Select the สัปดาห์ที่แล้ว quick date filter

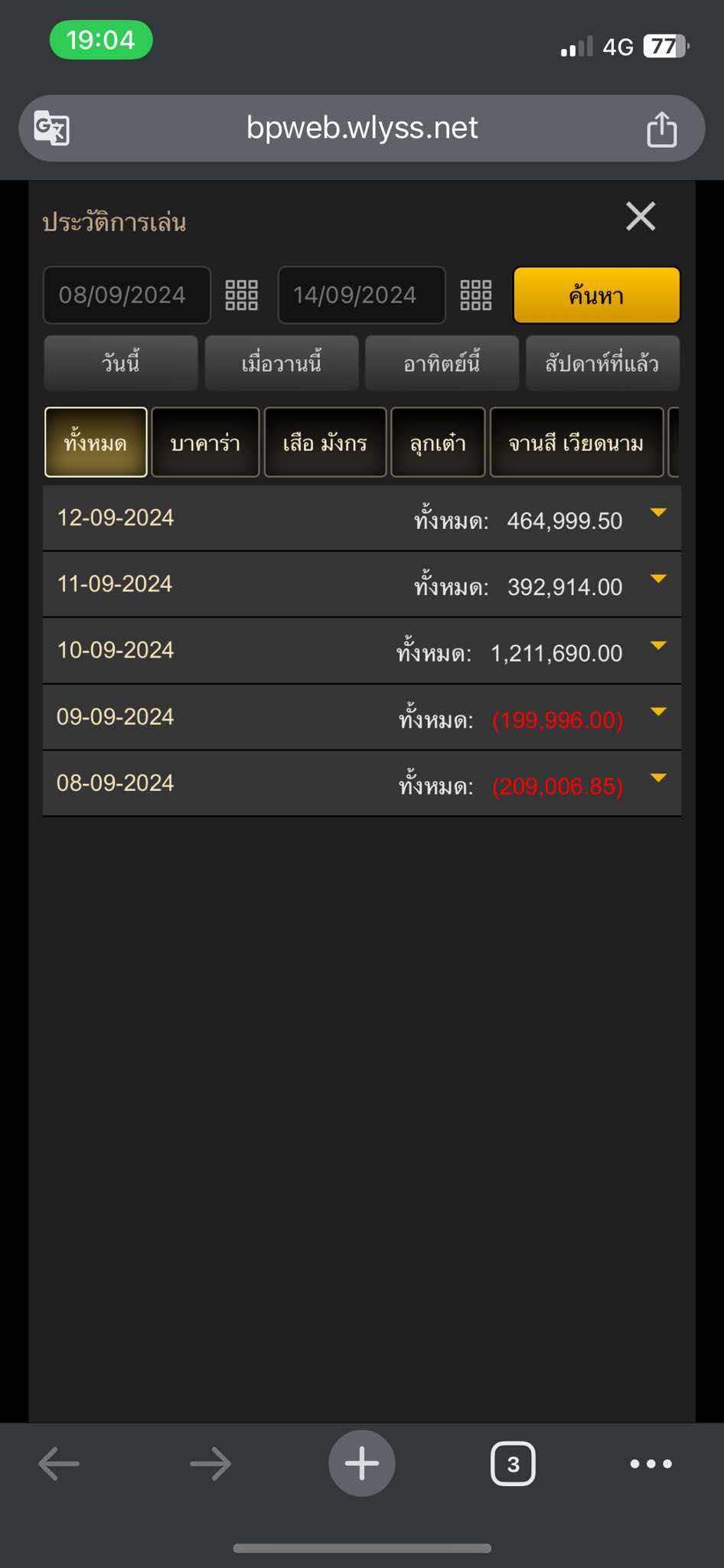(x=602, y=363)
